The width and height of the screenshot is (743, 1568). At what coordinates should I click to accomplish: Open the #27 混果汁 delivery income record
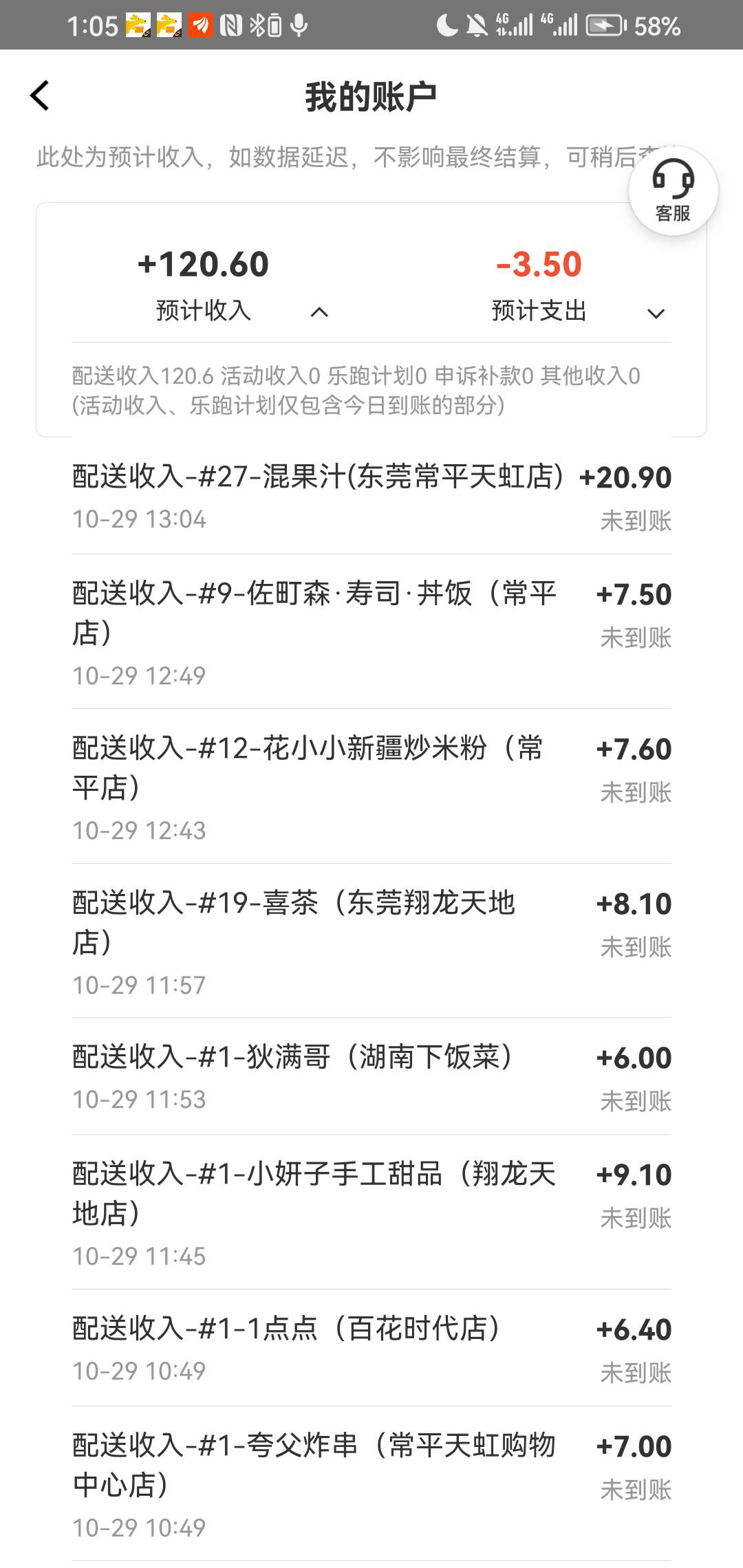tap(371, 497)
